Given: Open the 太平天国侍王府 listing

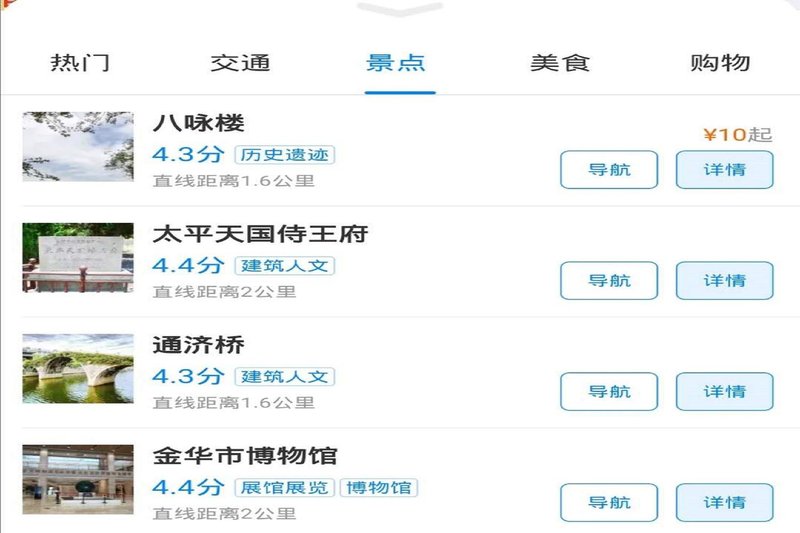Looking at the screenshot, I should [260, 235].
